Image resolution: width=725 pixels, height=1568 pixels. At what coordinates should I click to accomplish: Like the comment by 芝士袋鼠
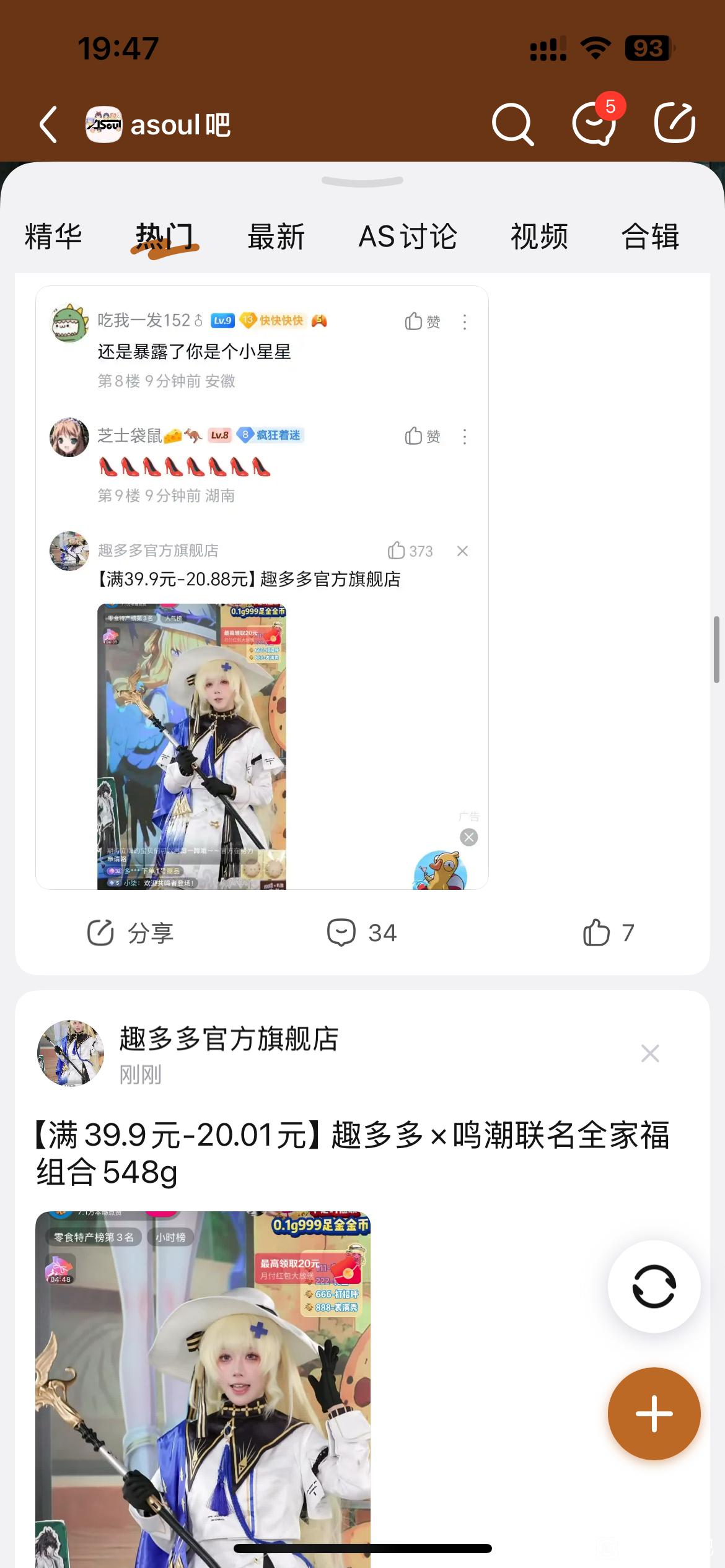click(423, 436)
